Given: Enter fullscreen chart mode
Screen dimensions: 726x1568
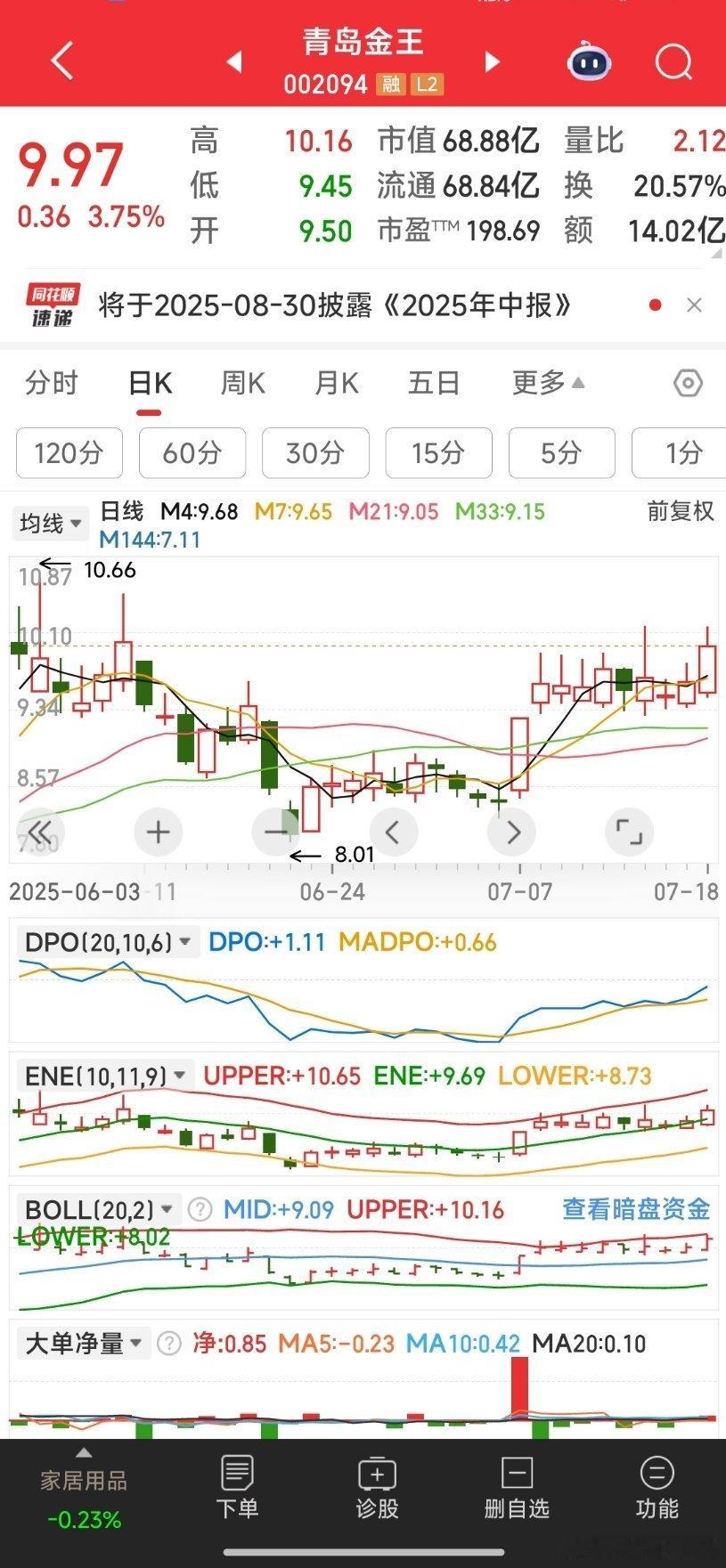Looking at the screenshot, I should tap(629, 833).
